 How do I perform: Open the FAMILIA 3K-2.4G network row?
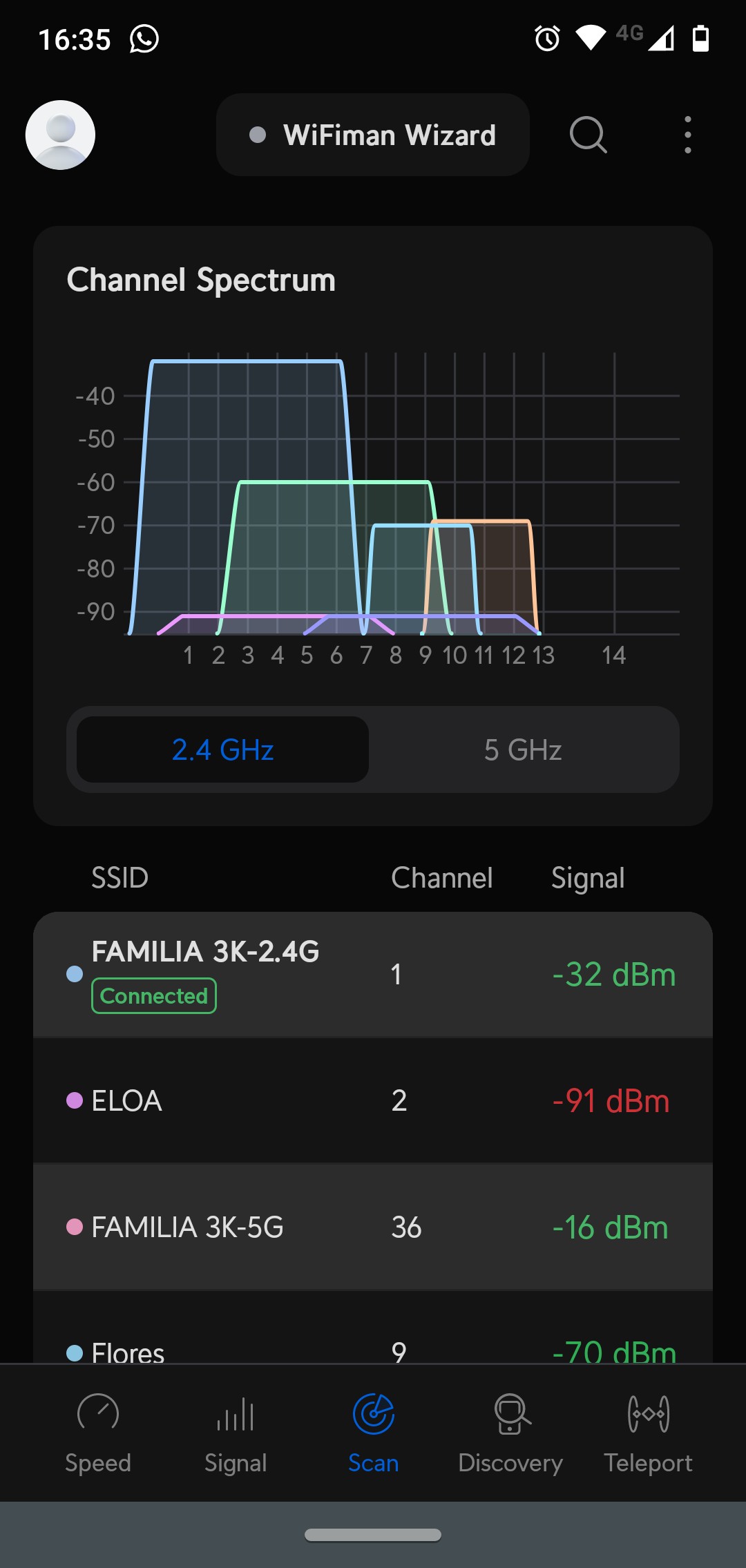(x=373, y=974)
